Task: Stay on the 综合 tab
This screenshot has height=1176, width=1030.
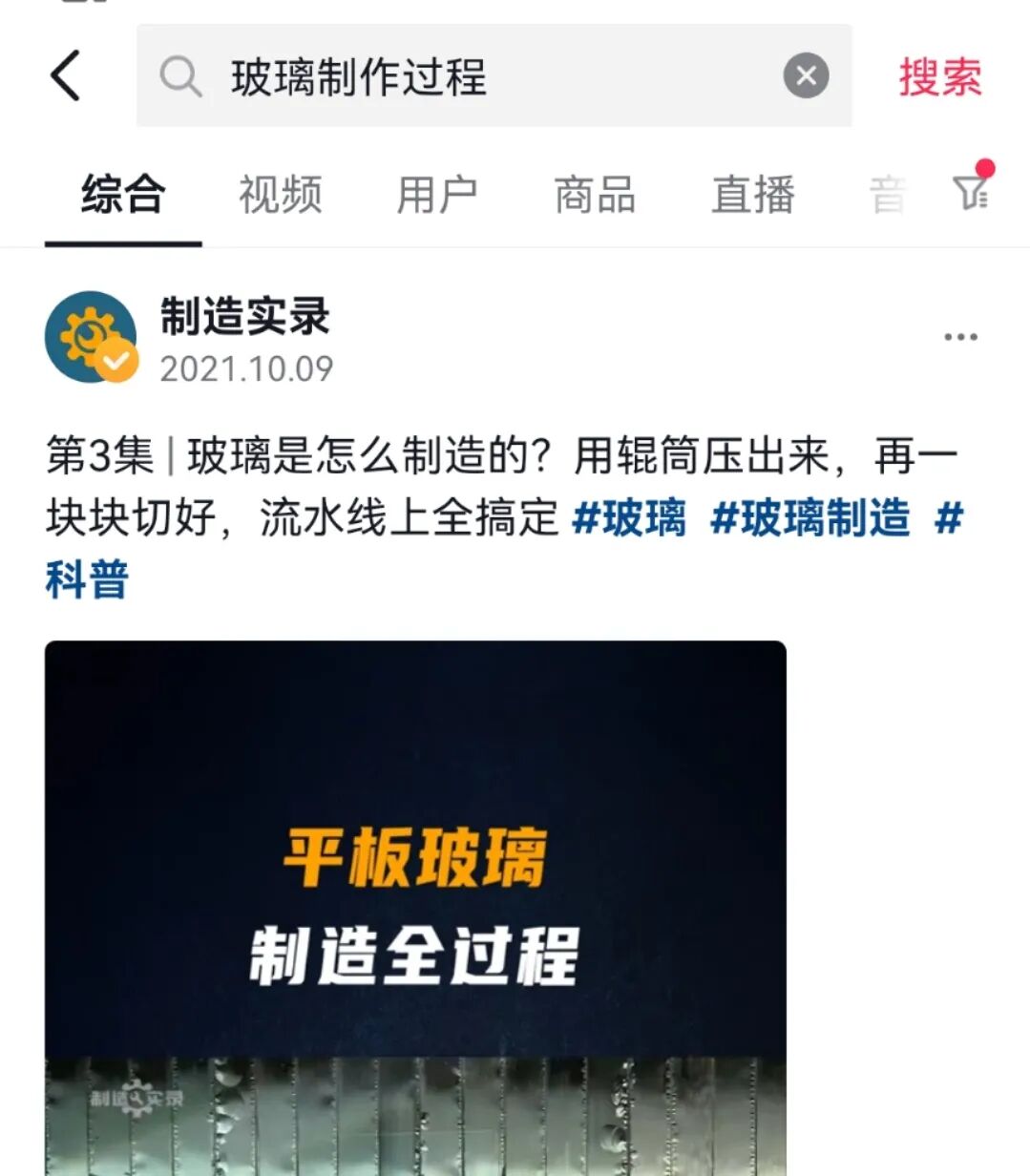Action: click(x=124, y=194)
